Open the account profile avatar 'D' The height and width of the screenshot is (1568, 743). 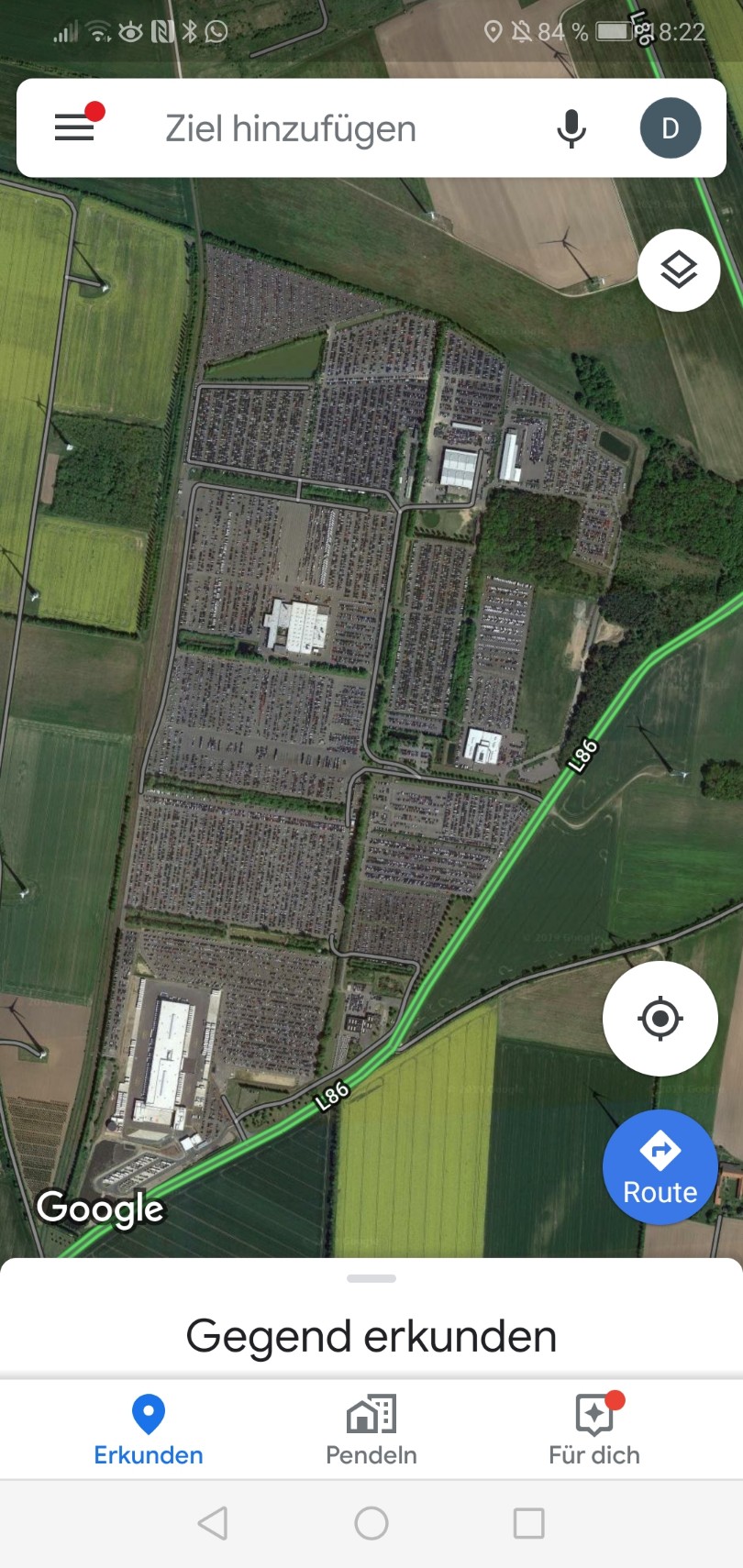coord(670,128)
